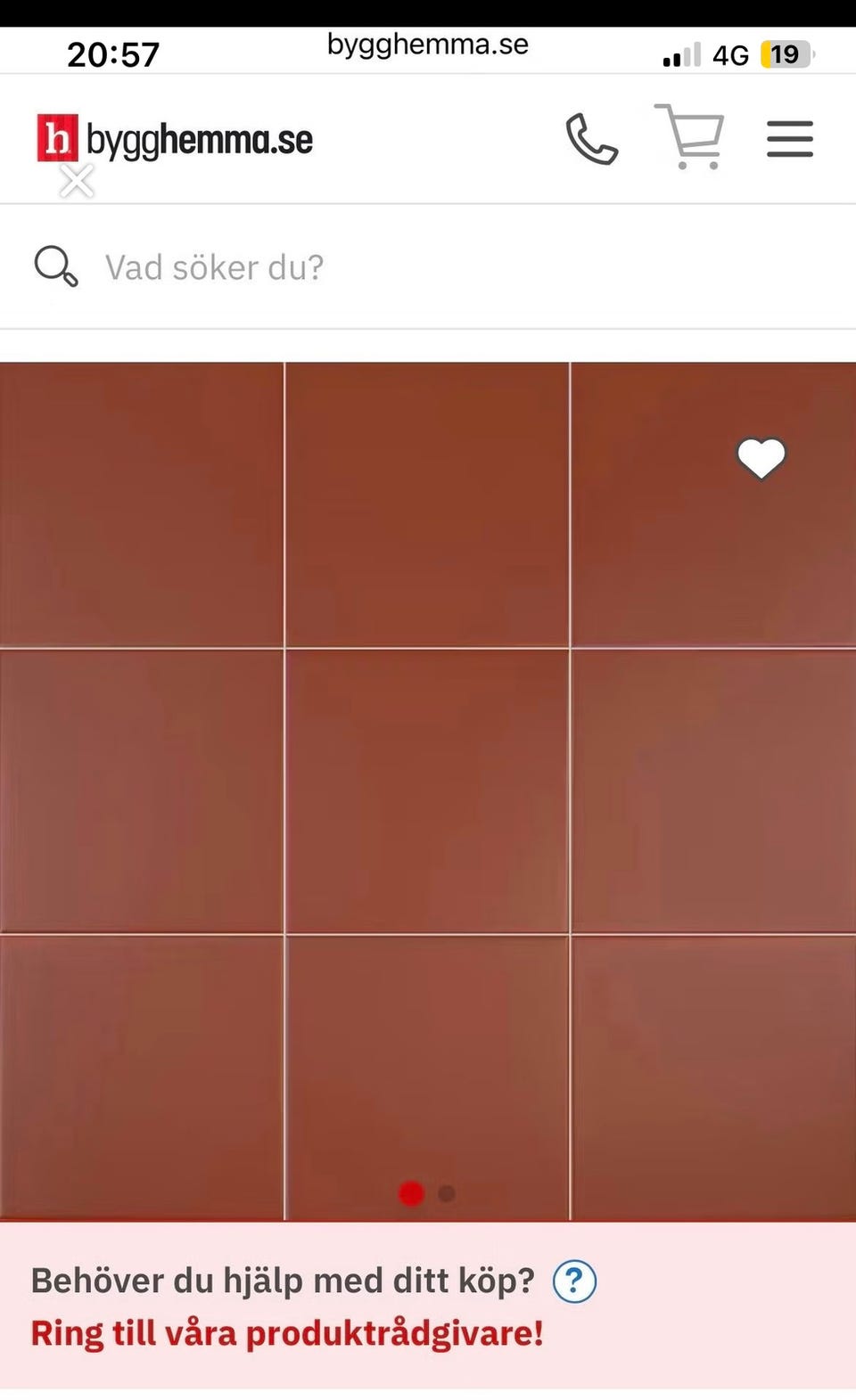Tap 'Ring till våra produktrådgivare!' link
Viewport: 856px width, 1400px height.
pos(287,1333)
